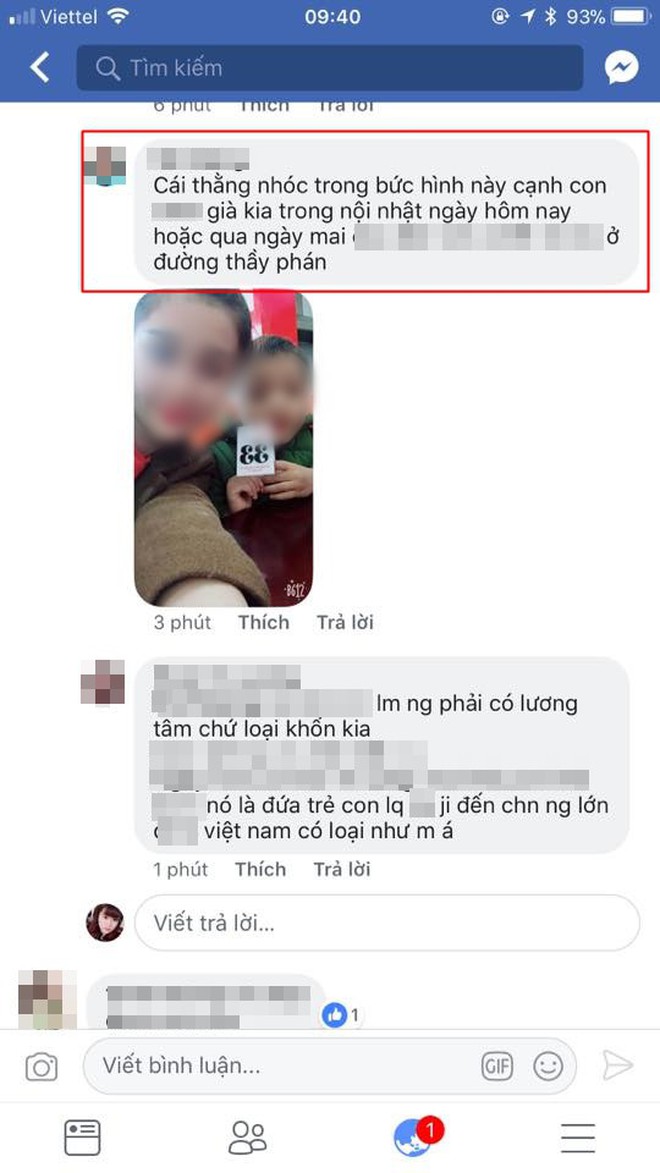Open the photo attached to the comment
Screen dimensions: 660x1173
tap(224, 448)
